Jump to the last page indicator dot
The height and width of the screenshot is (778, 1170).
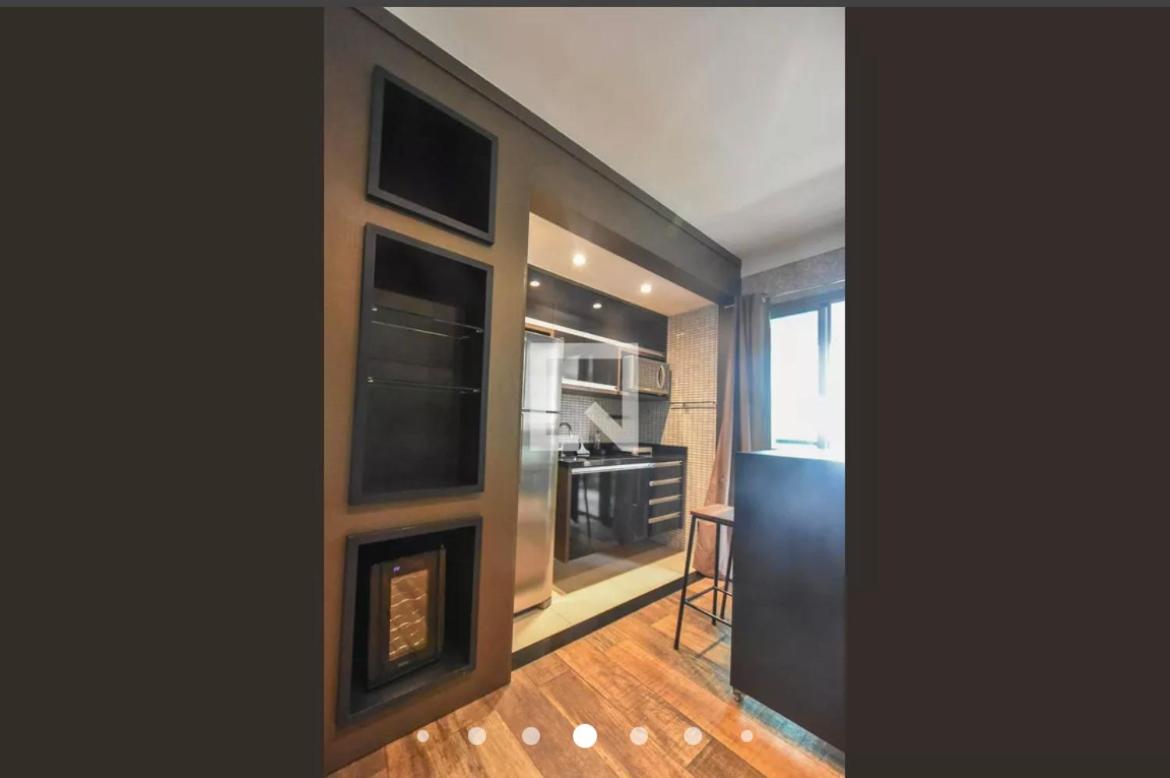pos(747,736)
